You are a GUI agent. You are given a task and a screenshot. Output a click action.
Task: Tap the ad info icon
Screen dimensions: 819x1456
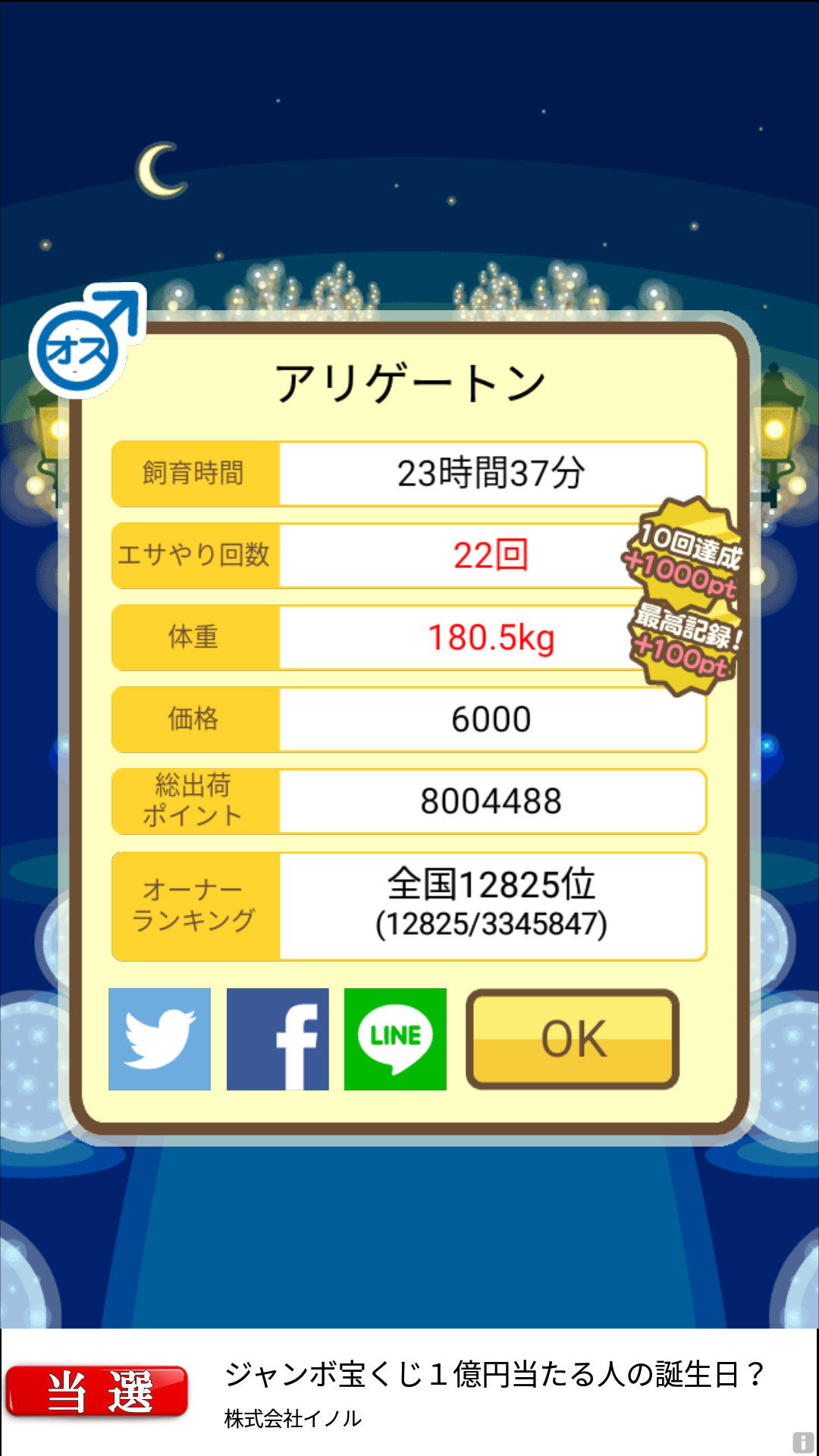(x=803, y=1442)
